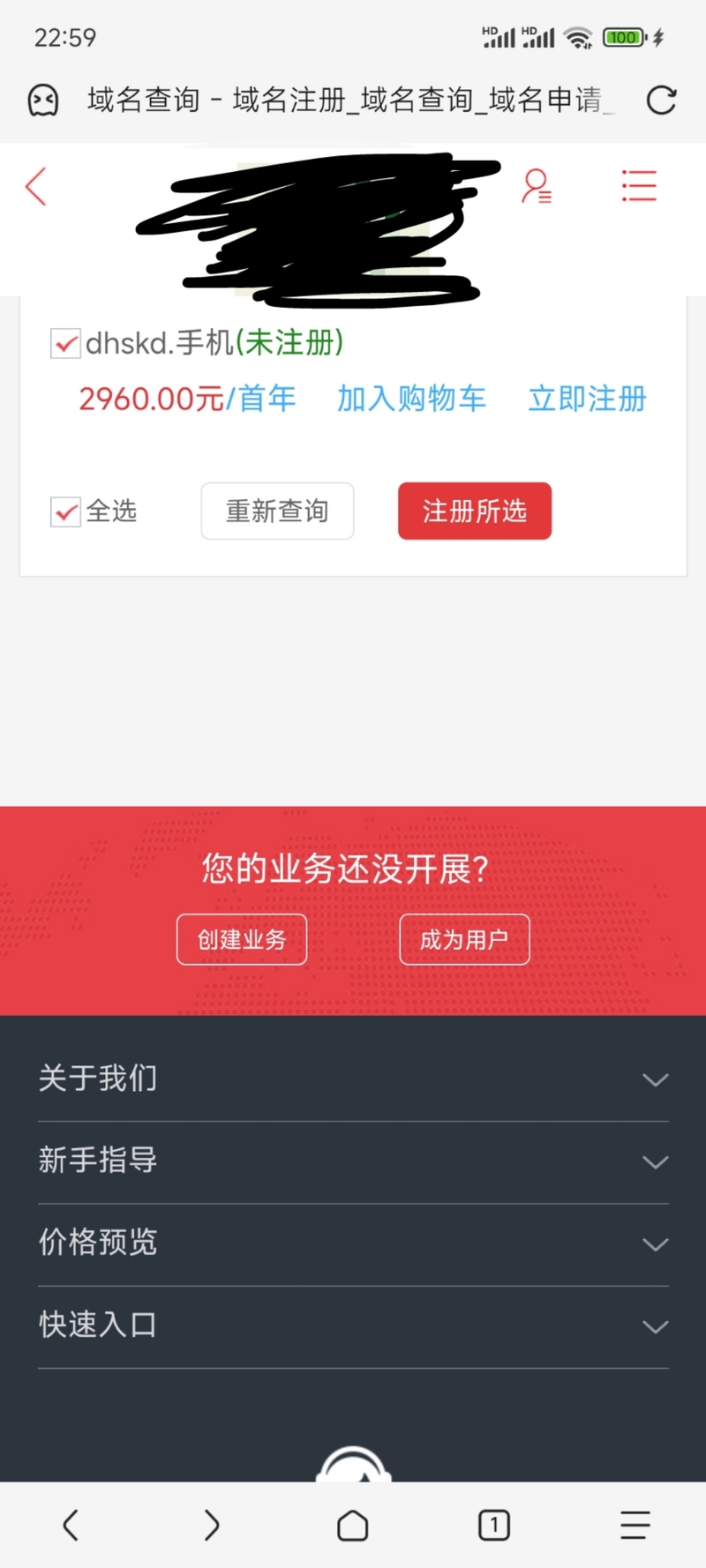Viewport: 706px width, 1568px height.
Task: Tap the 成为用户 button
Action: (x=464, y=939)
